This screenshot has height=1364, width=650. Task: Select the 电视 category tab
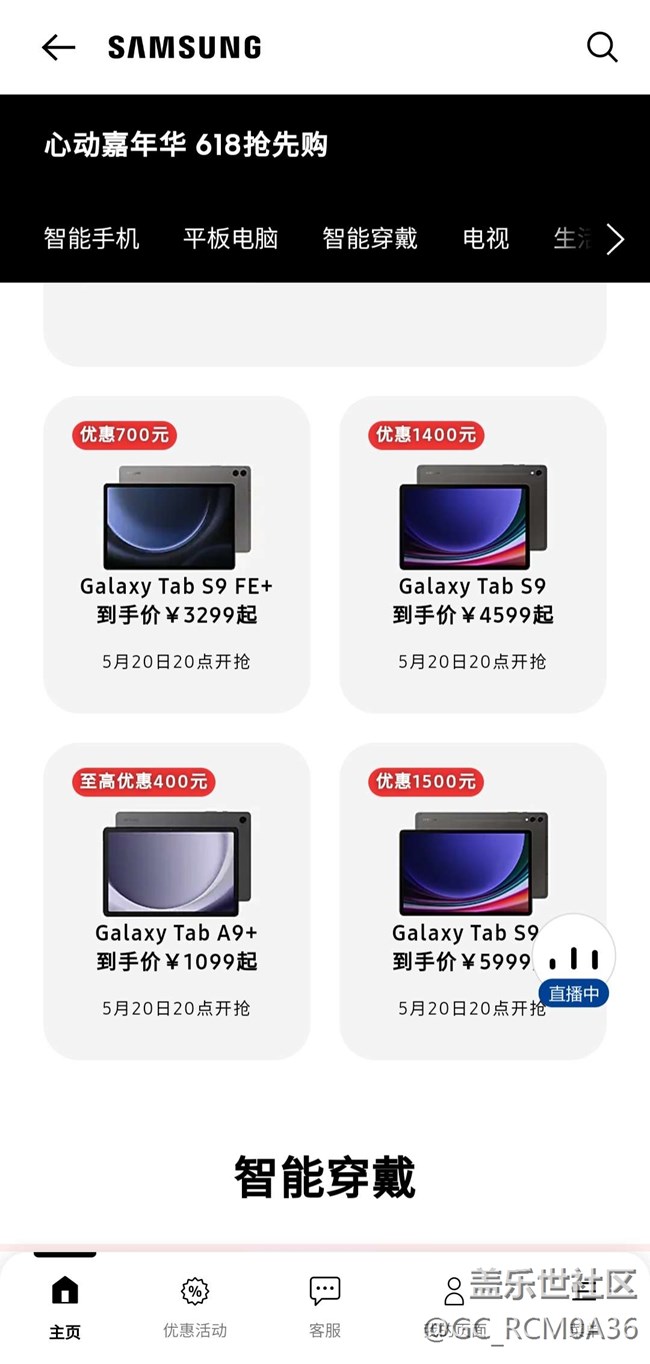coord(486,239)
